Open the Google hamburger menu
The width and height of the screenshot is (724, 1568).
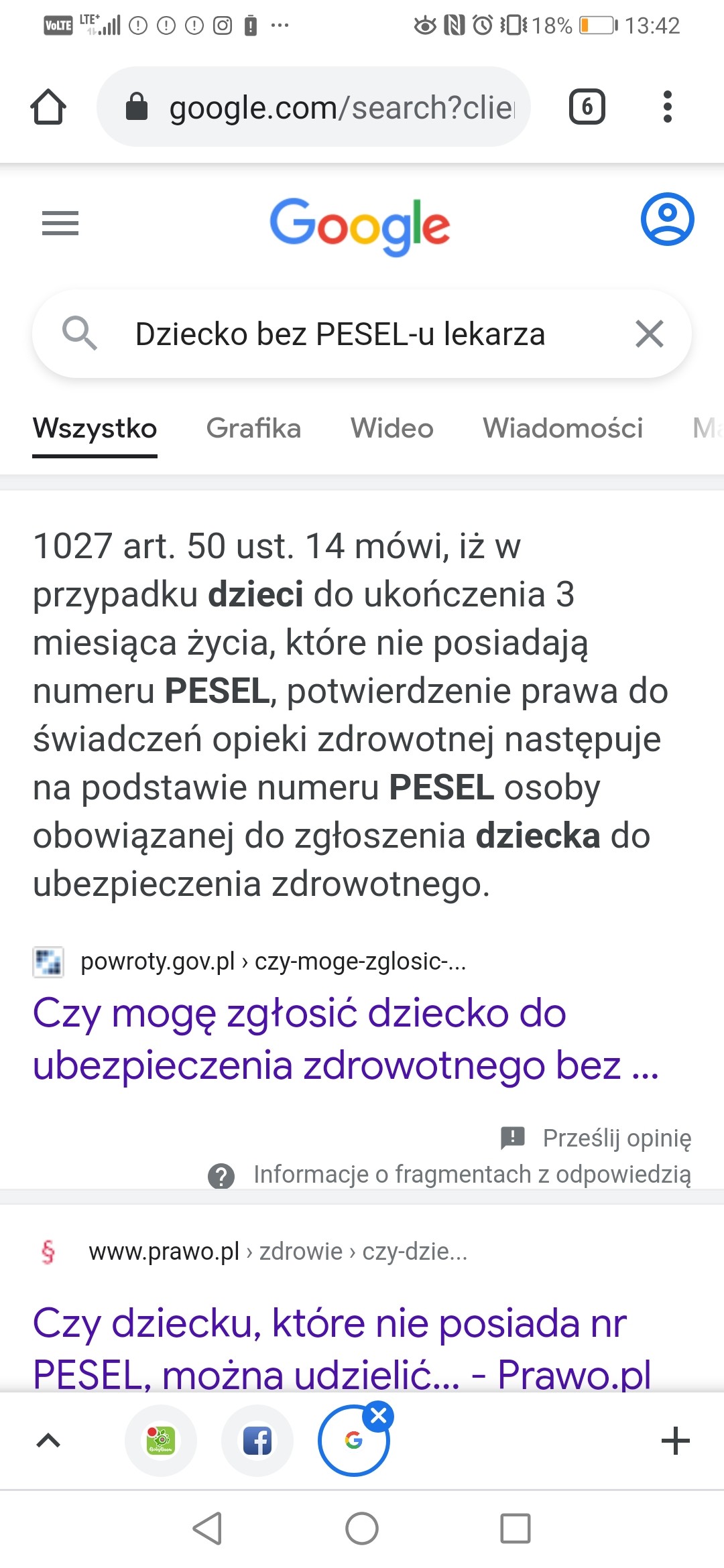pos(60,223)
